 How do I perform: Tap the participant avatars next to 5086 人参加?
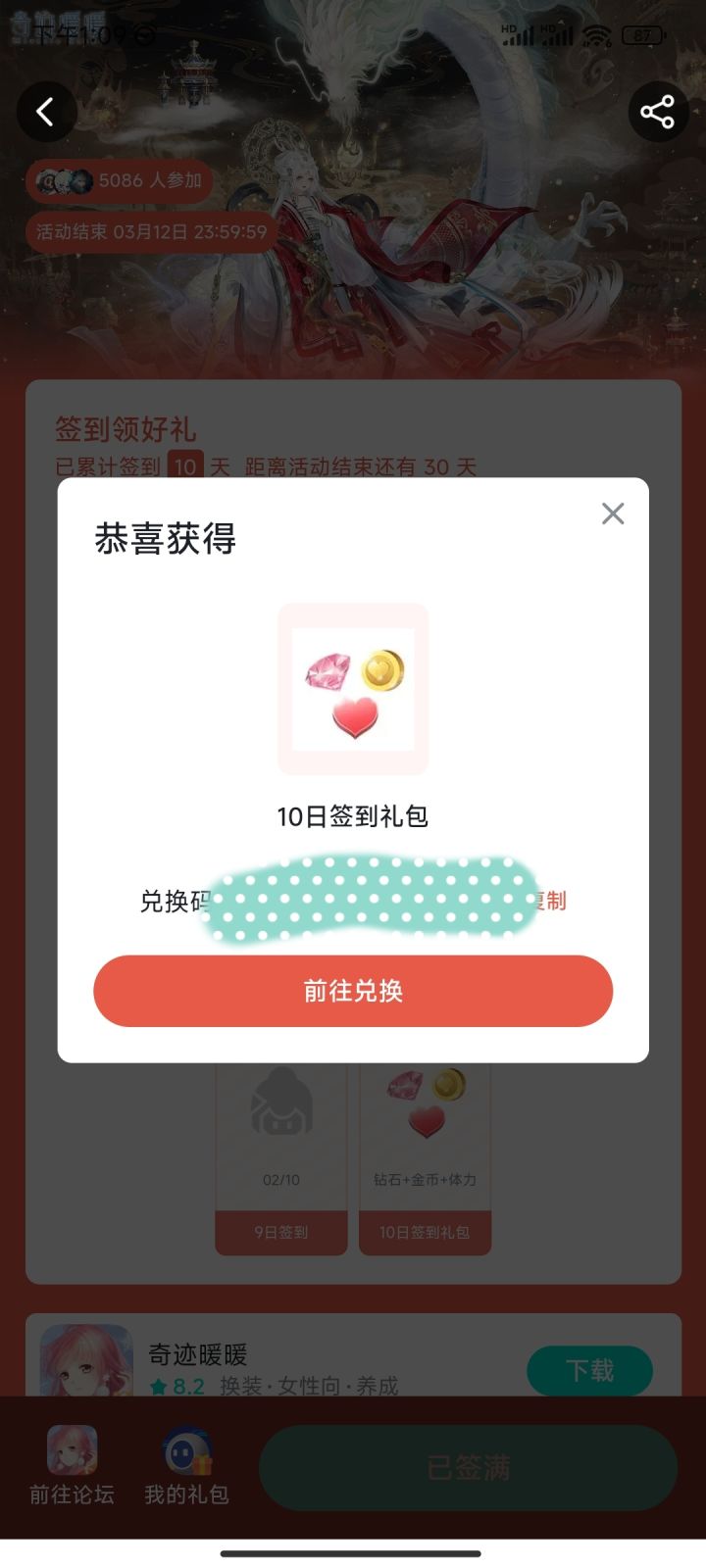pos(61,182)
